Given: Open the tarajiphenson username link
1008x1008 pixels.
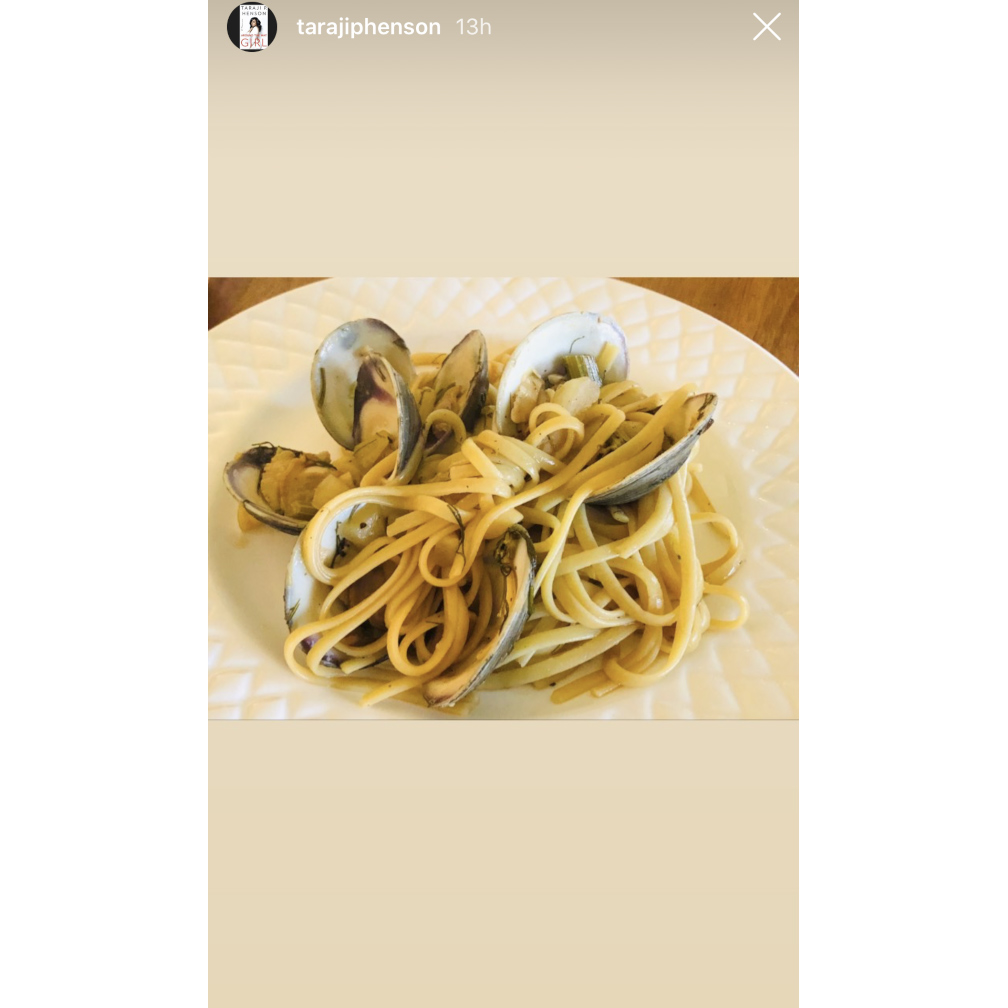Looking at the screenshot, I should coord(368,27).
